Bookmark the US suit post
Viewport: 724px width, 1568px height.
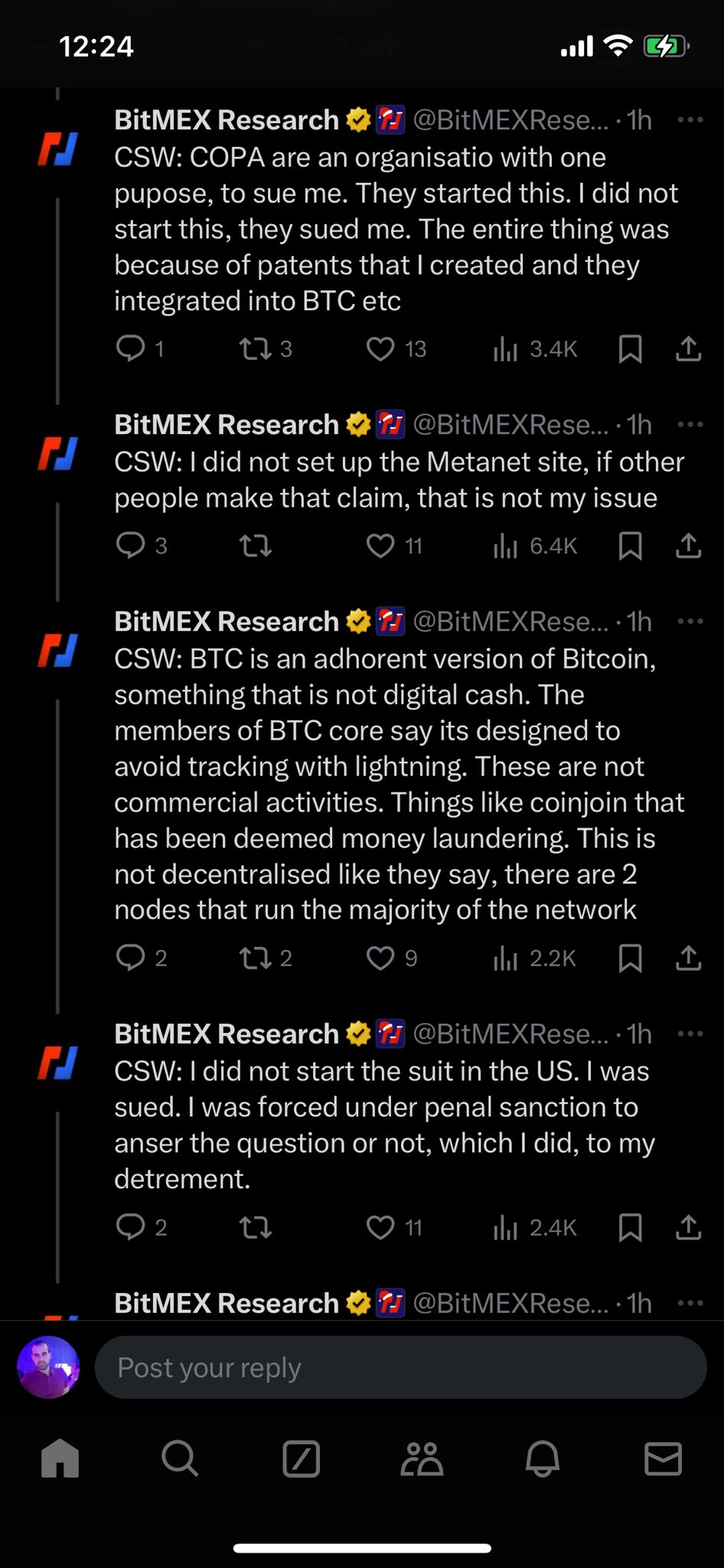630,1227
